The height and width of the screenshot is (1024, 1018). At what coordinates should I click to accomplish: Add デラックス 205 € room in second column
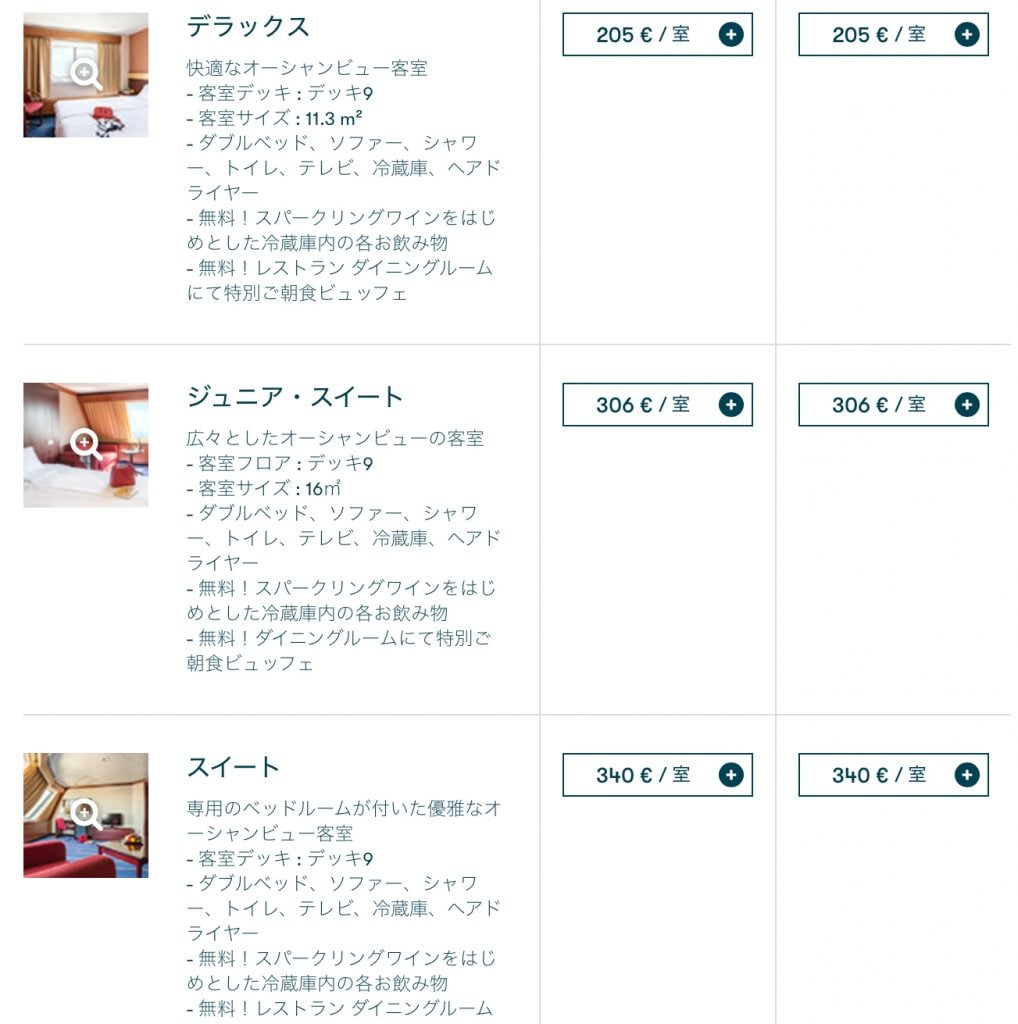click(x=893, y=35)
